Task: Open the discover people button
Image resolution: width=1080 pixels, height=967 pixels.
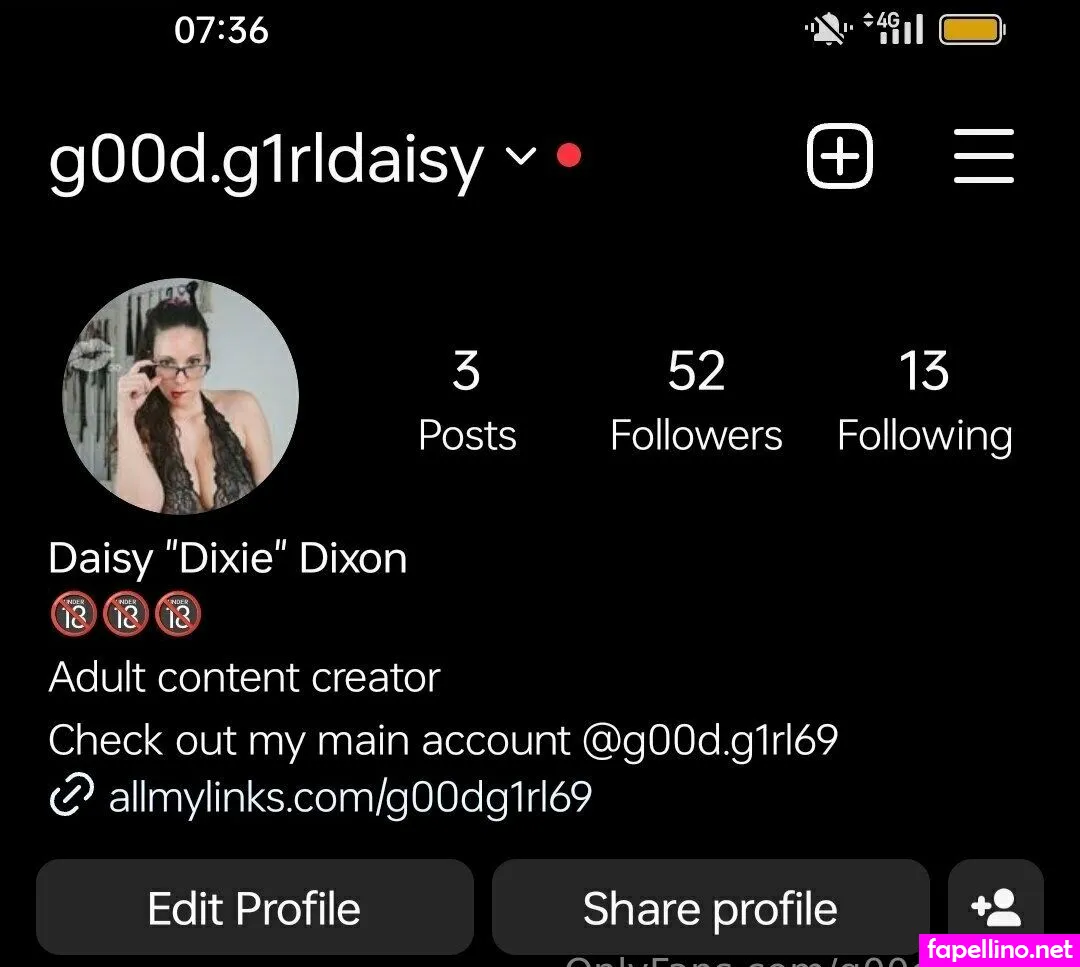Action: (996, 908)
